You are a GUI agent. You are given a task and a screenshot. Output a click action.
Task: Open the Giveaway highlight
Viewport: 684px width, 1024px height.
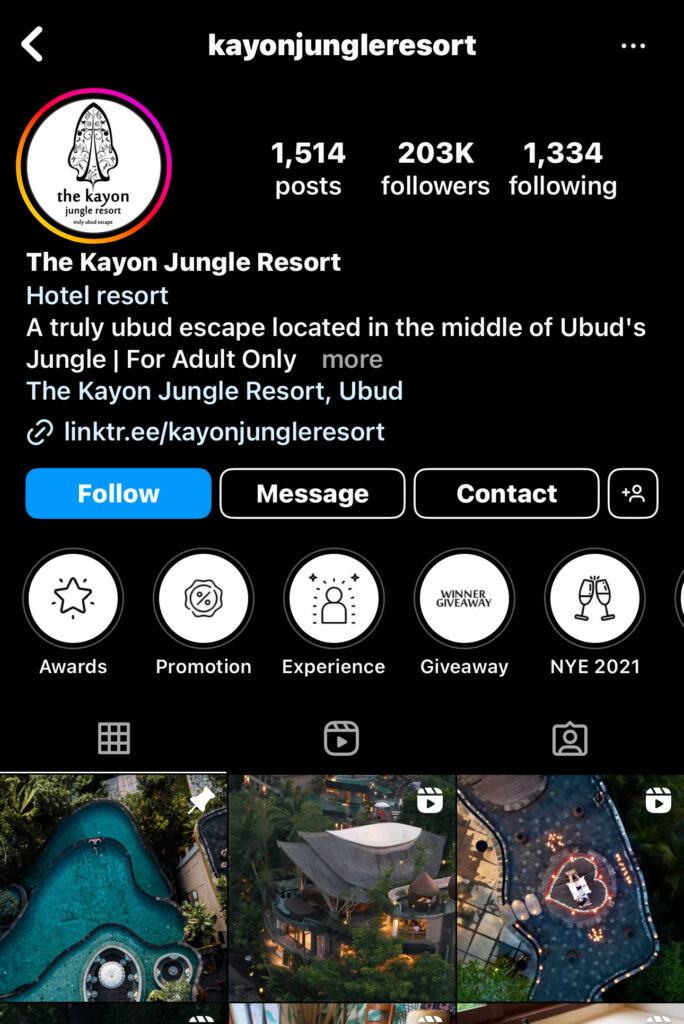(x=464, y=599)
